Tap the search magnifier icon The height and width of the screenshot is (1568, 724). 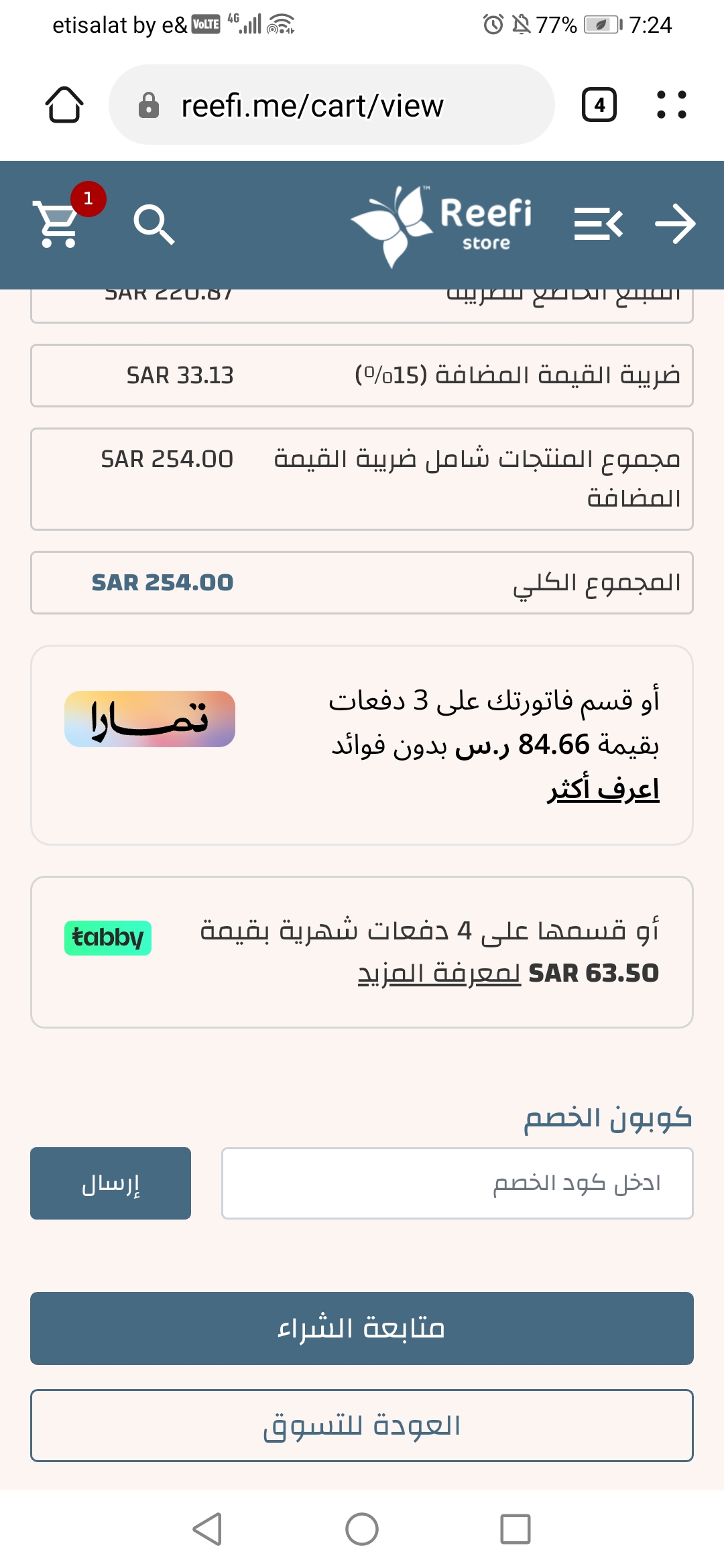[x=154, y=224]
